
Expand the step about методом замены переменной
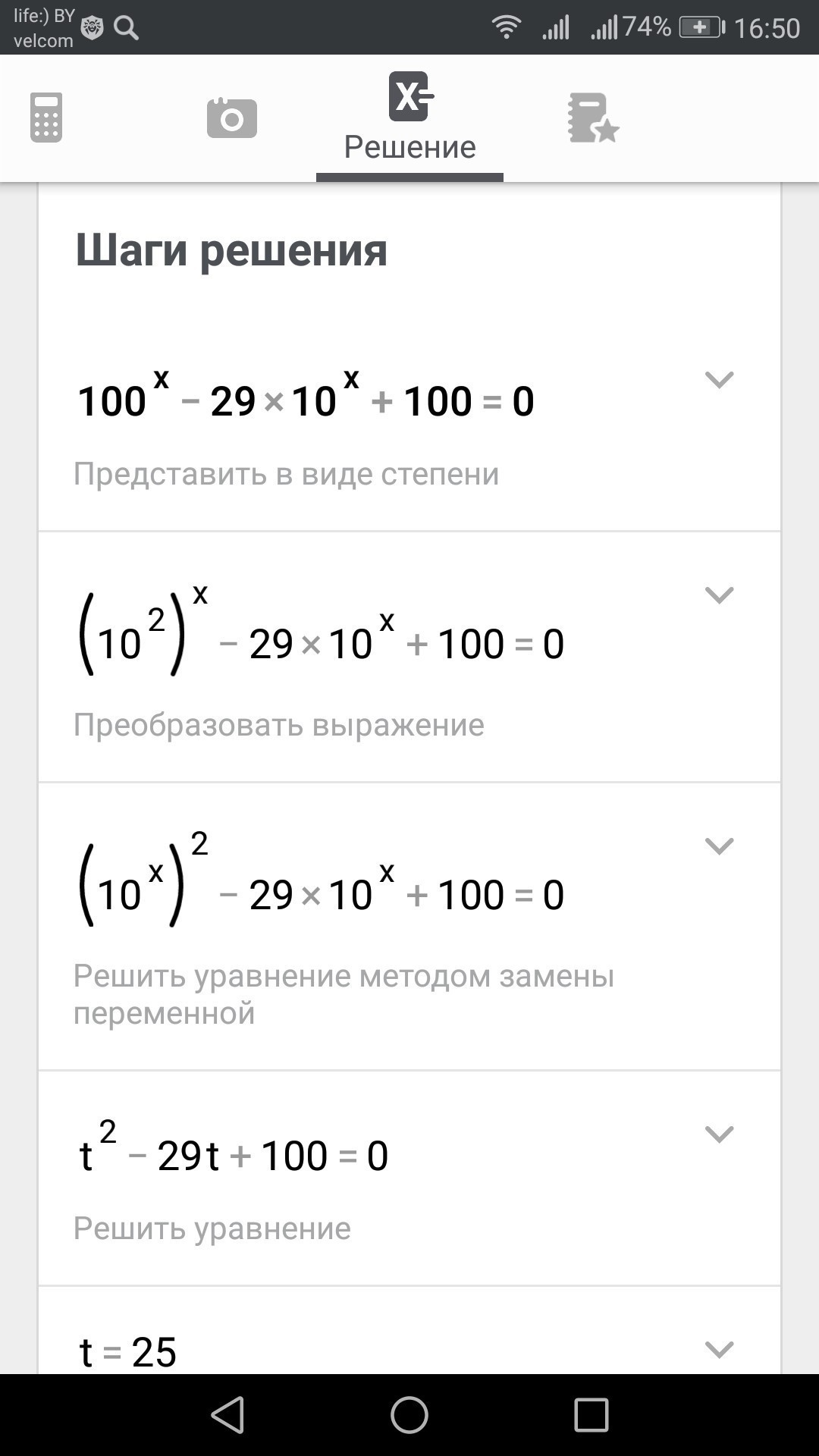point(719,846)
